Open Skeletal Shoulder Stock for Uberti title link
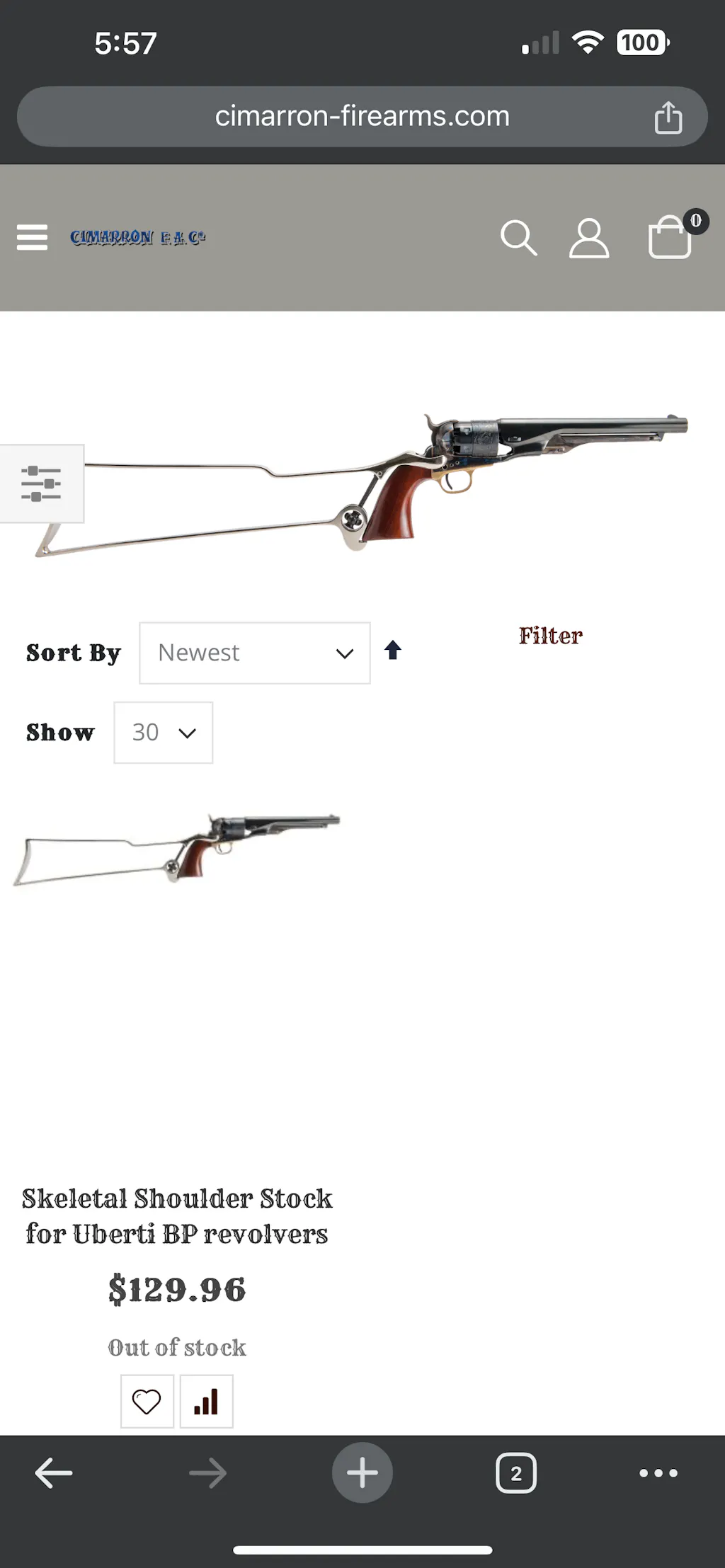Screen dimensions: 725x1568 pos(177,1216)
